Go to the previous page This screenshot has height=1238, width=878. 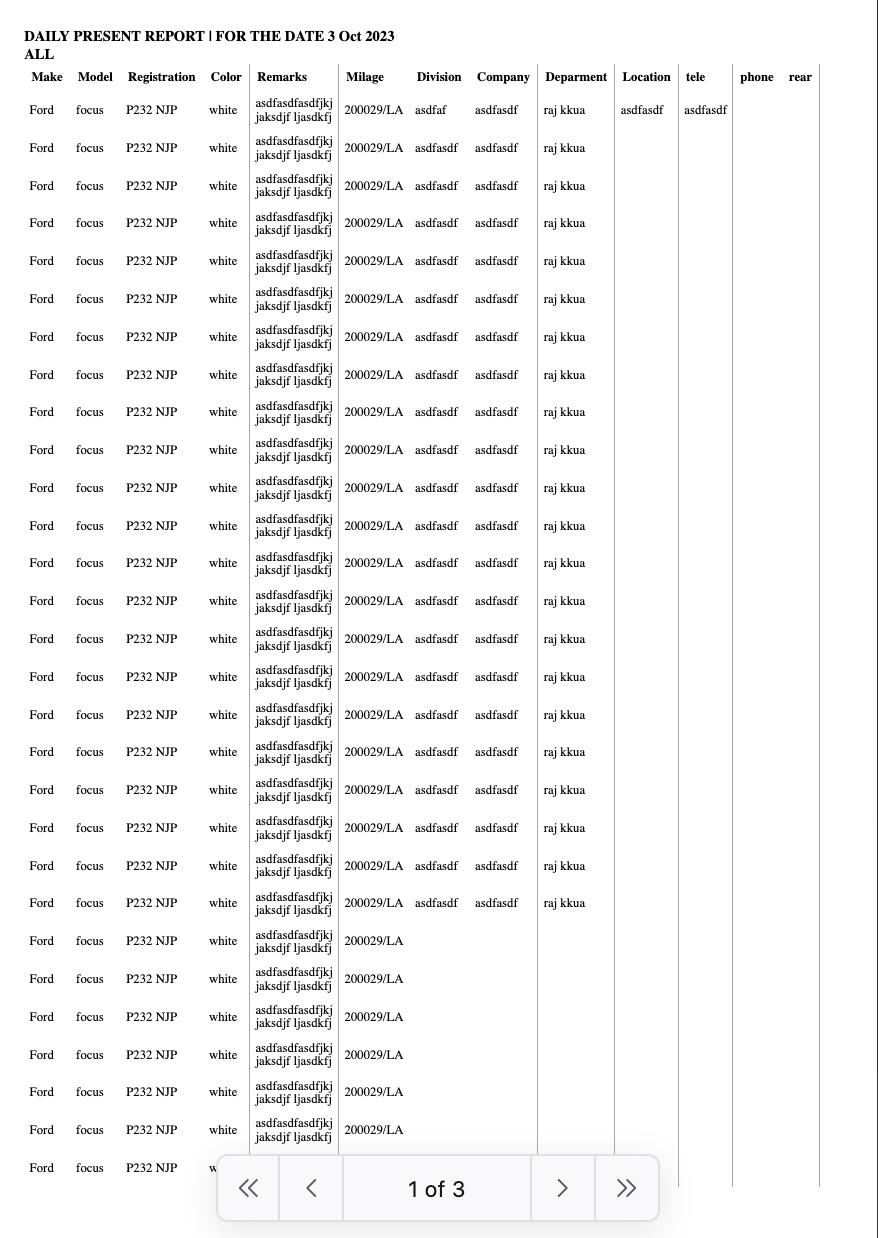pos(311,1188)
